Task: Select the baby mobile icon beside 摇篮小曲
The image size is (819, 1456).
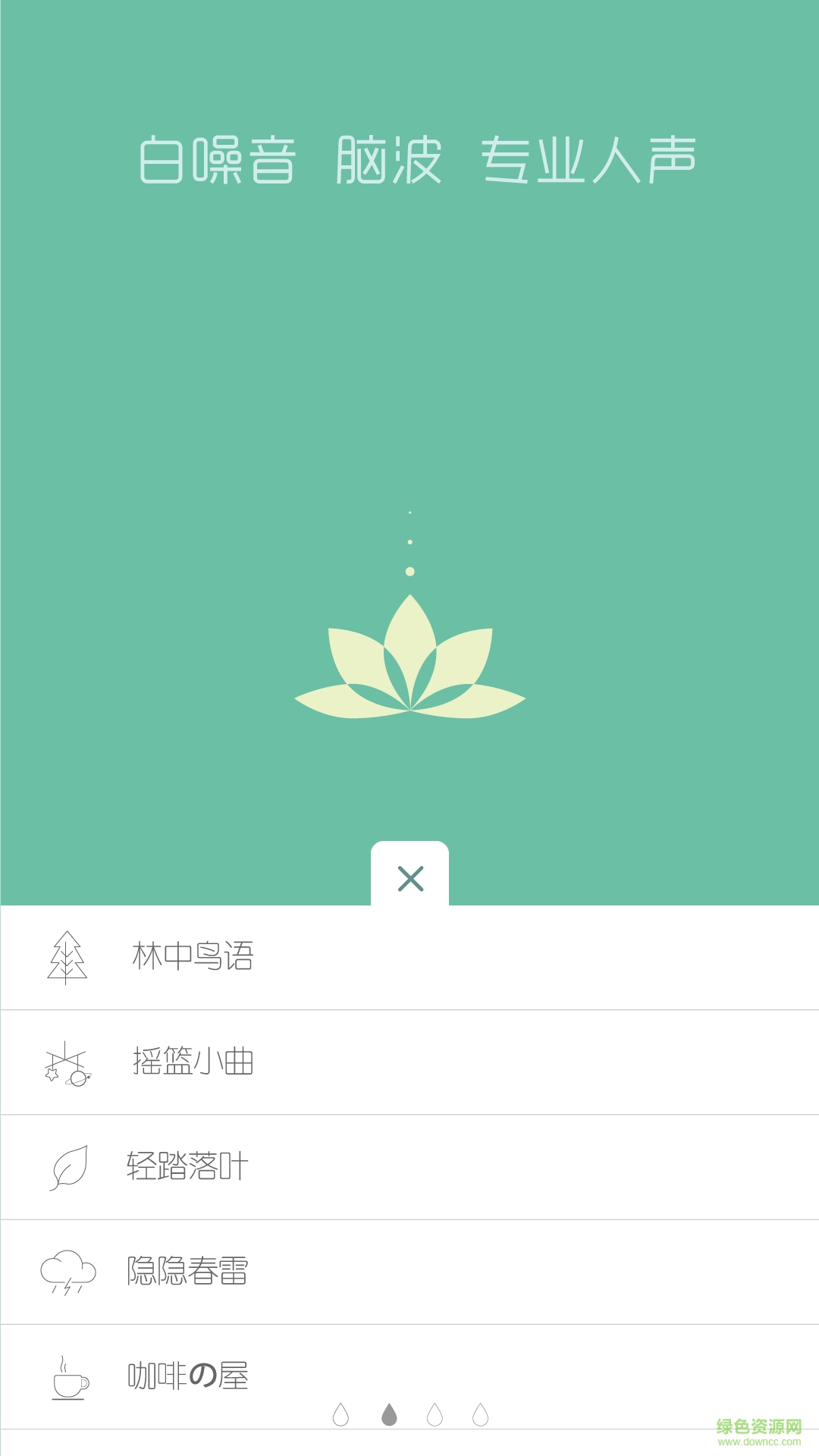Action: coord(68,1063)
